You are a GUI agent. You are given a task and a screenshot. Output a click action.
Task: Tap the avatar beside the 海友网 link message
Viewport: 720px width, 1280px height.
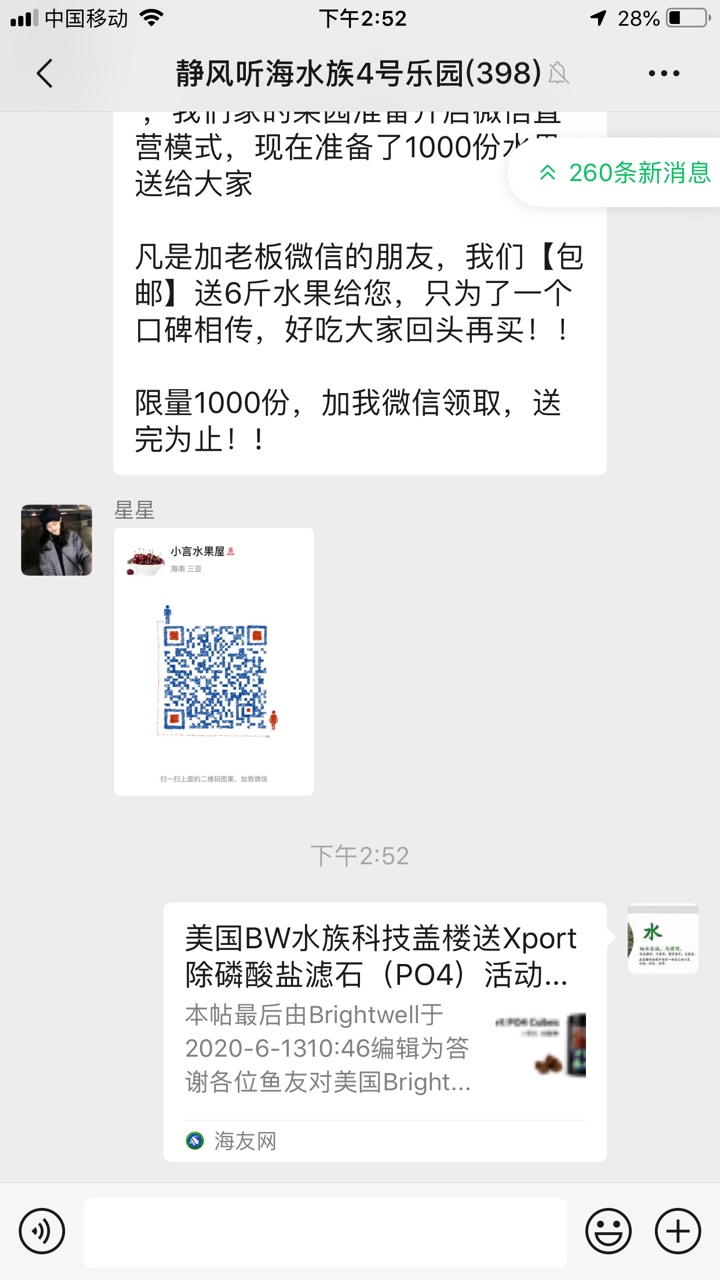[662, 938]
